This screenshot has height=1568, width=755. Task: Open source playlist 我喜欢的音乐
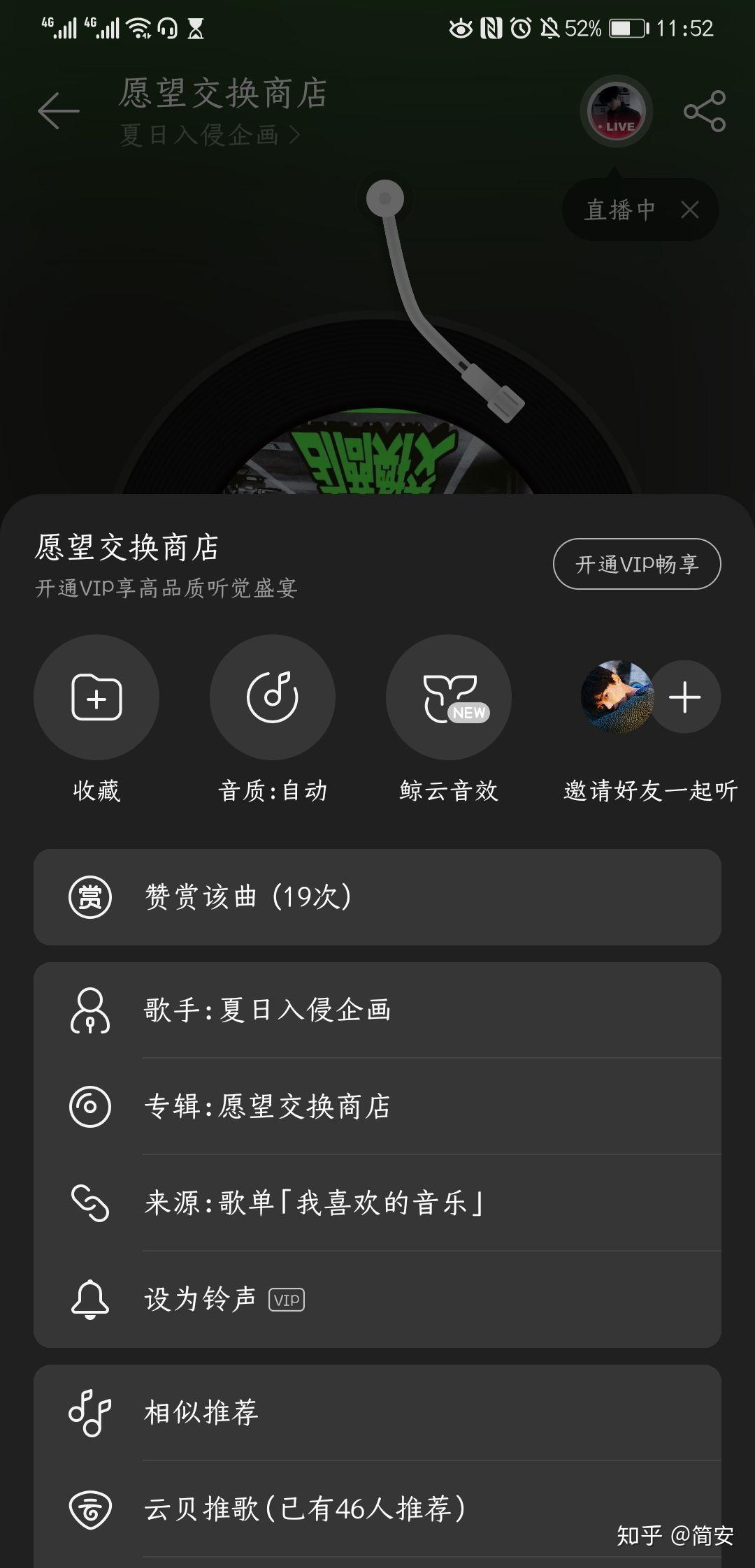[x=377, y=1203]
